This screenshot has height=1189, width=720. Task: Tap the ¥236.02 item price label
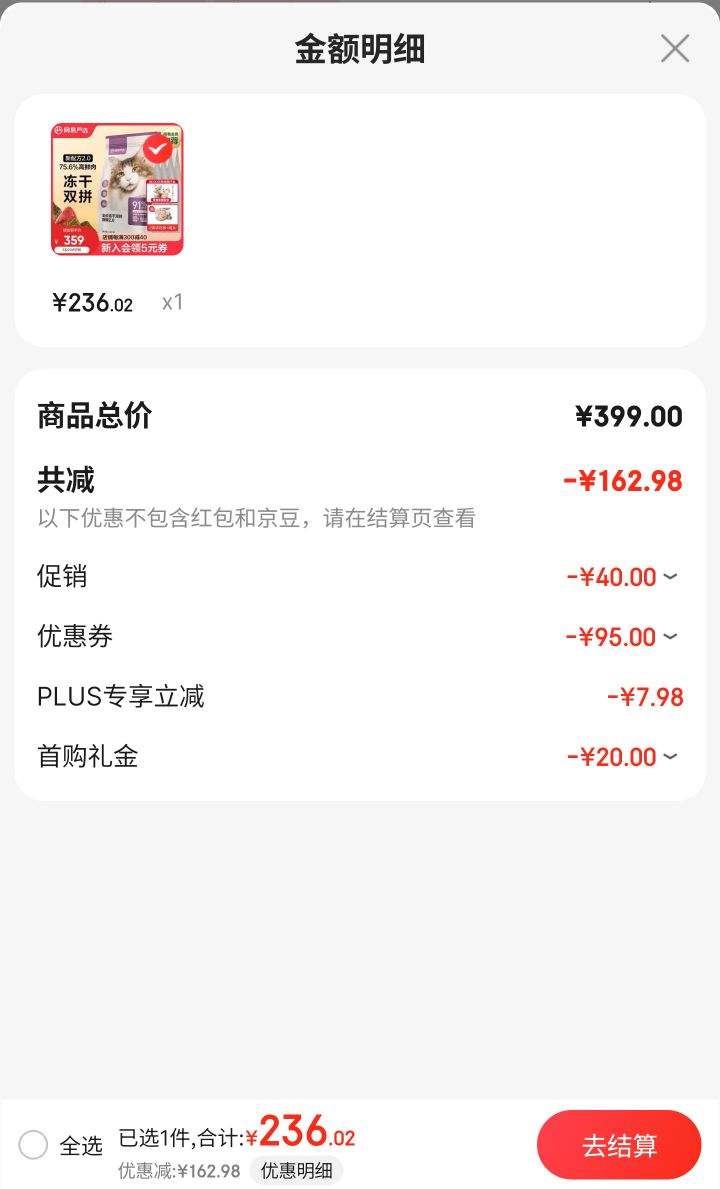92,300
